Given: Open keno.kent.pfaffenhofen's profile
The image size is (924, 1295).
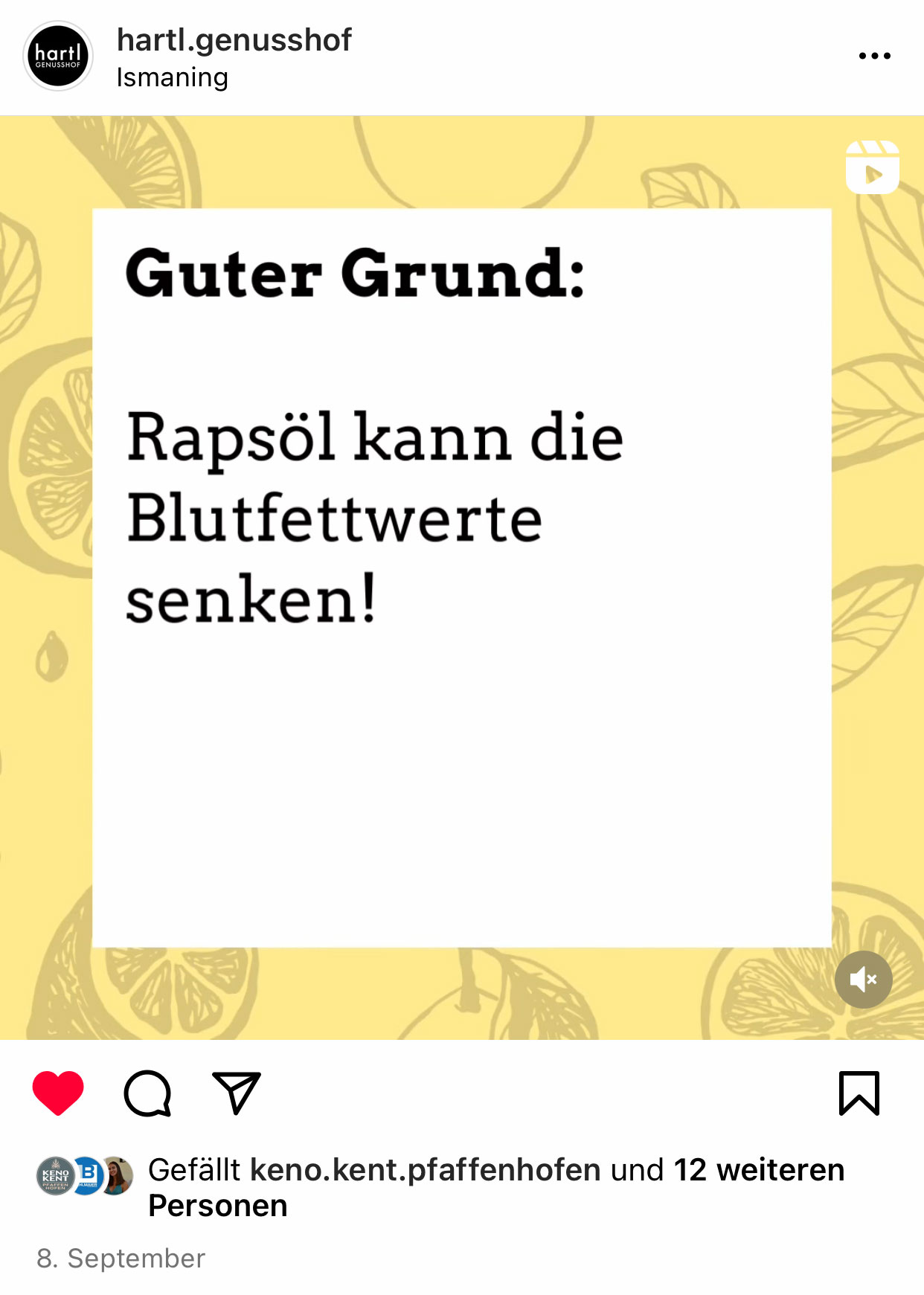Looking at the screenshot, I should point(425,1170).
